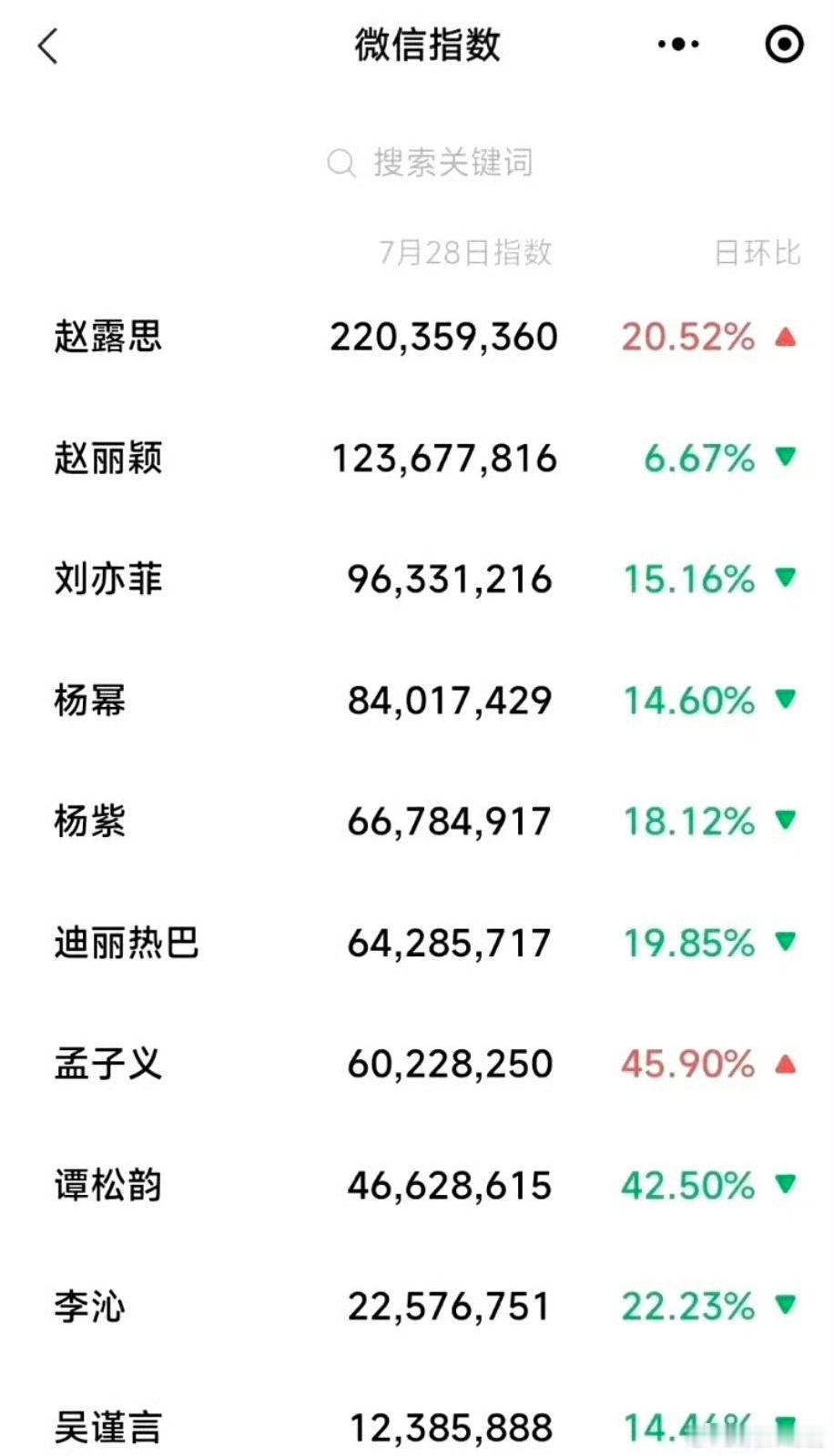Tap 杨幂's index value 84,017,429

(449, 700)
